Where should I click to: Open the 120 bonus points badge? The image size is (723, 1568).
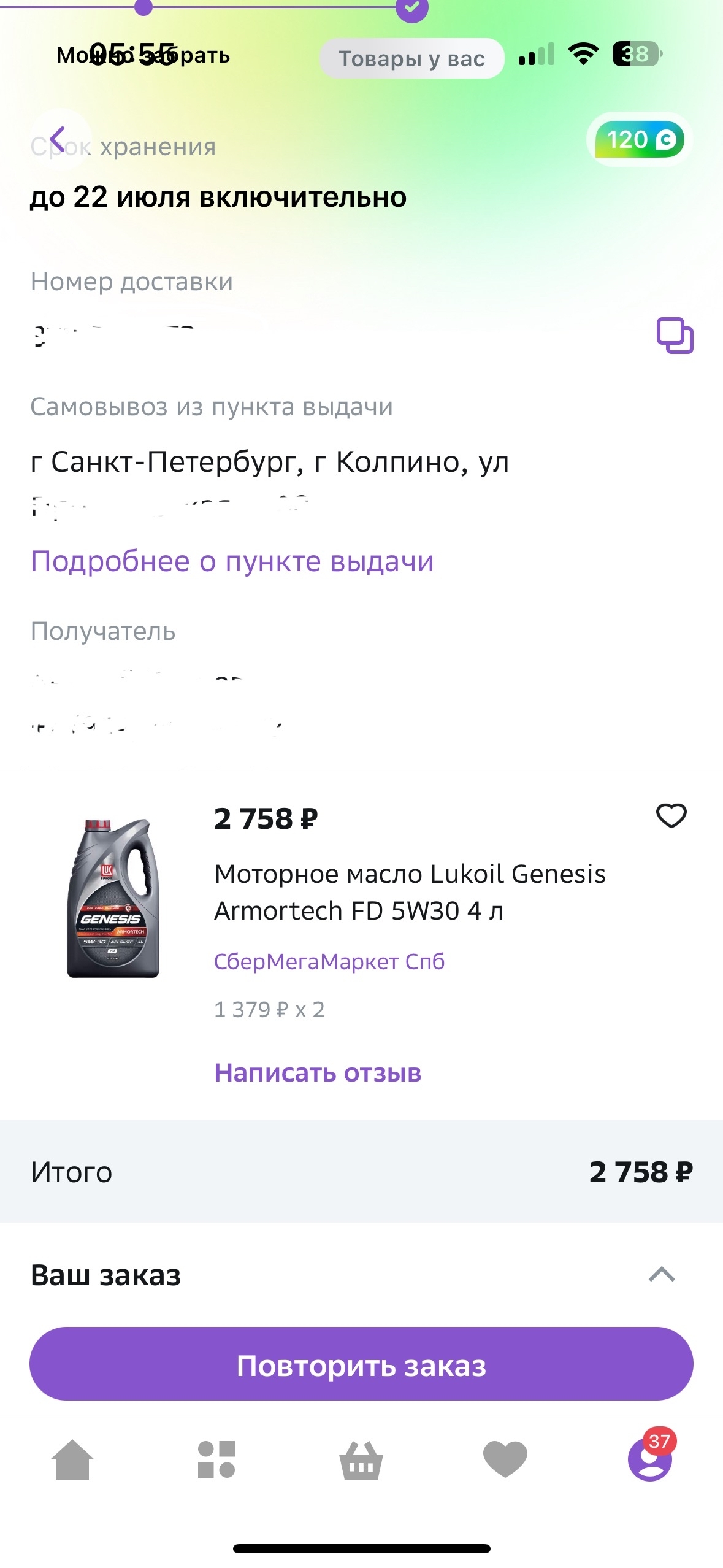point(640,140)
